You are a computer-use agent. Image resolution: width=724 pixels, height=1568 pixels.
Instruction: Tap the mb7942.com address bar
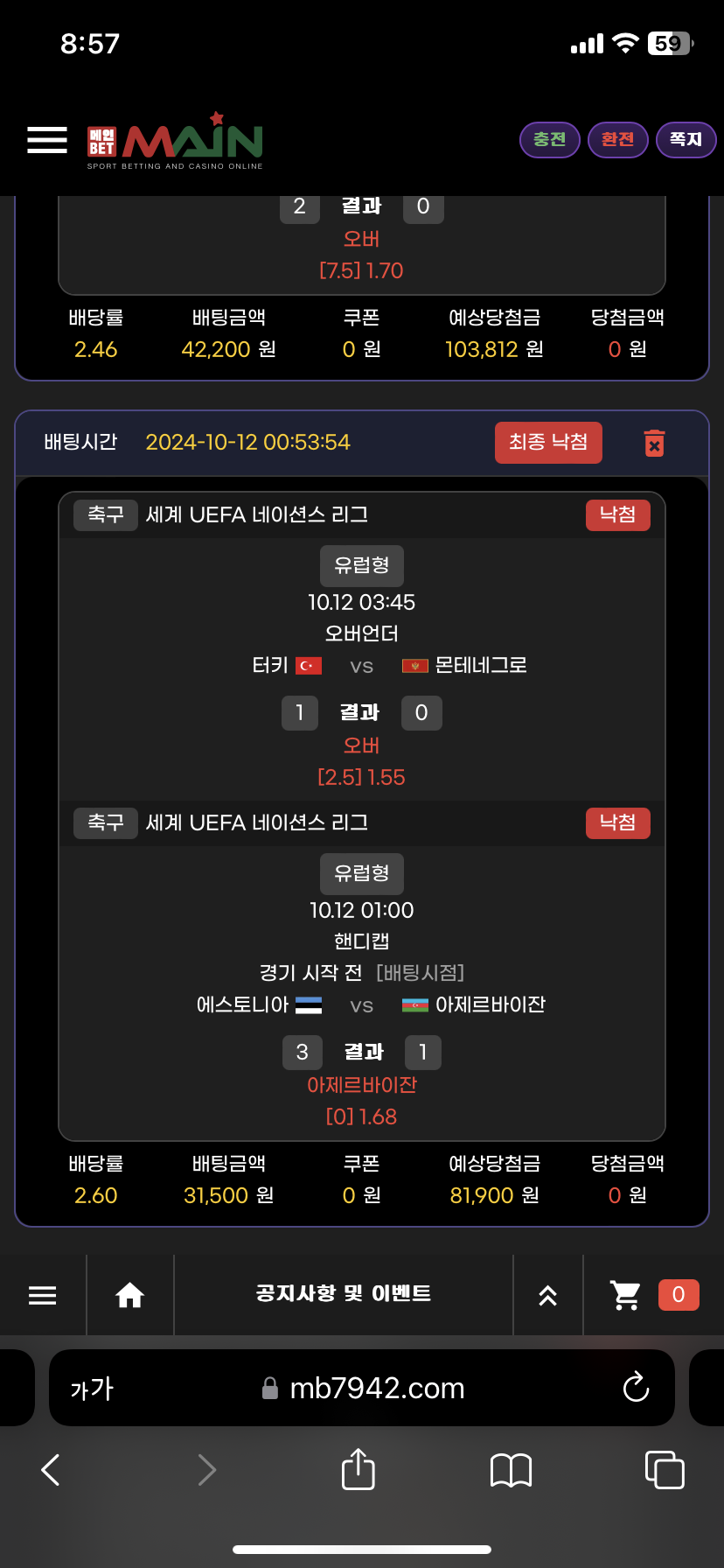point(376,1389)
